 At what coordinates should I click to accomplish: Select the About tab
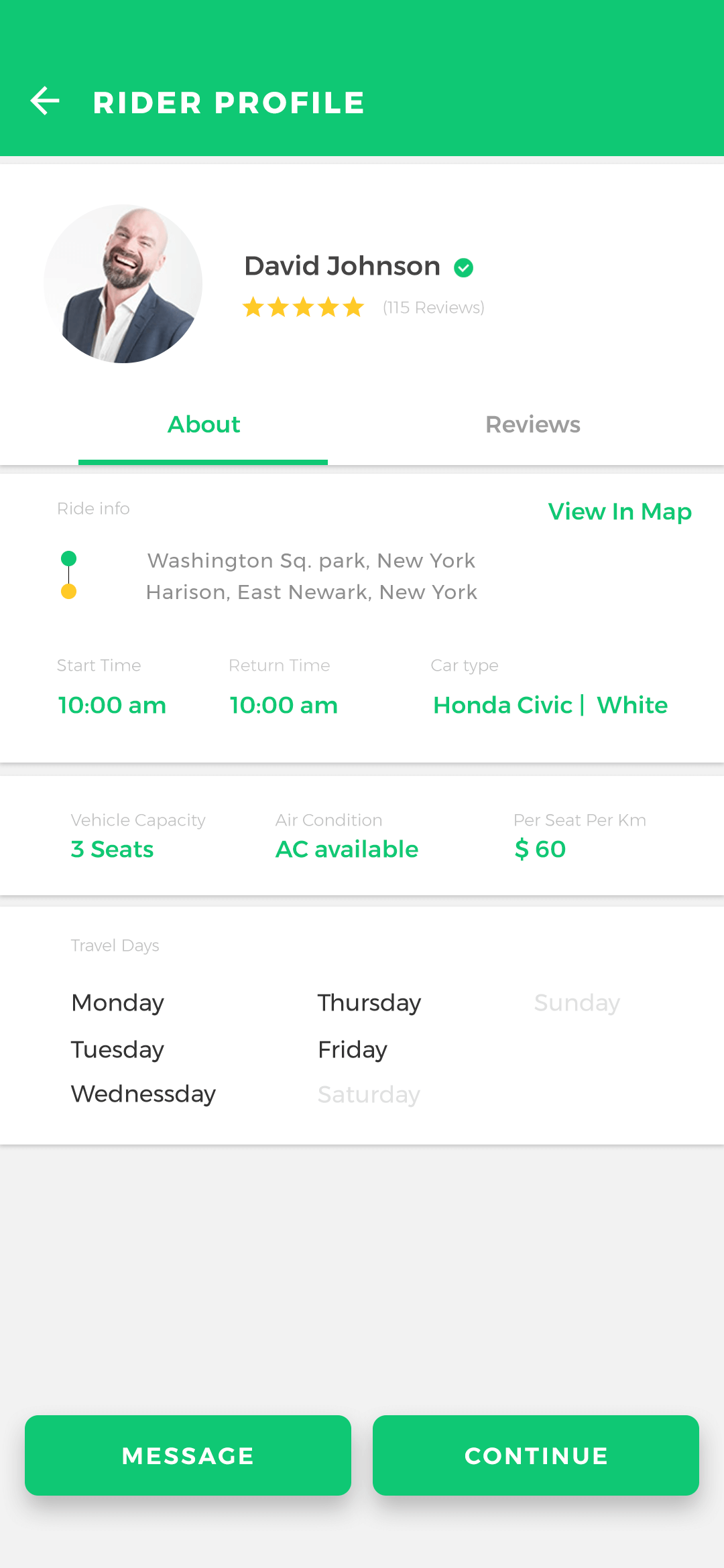click(x=203, y=424)
